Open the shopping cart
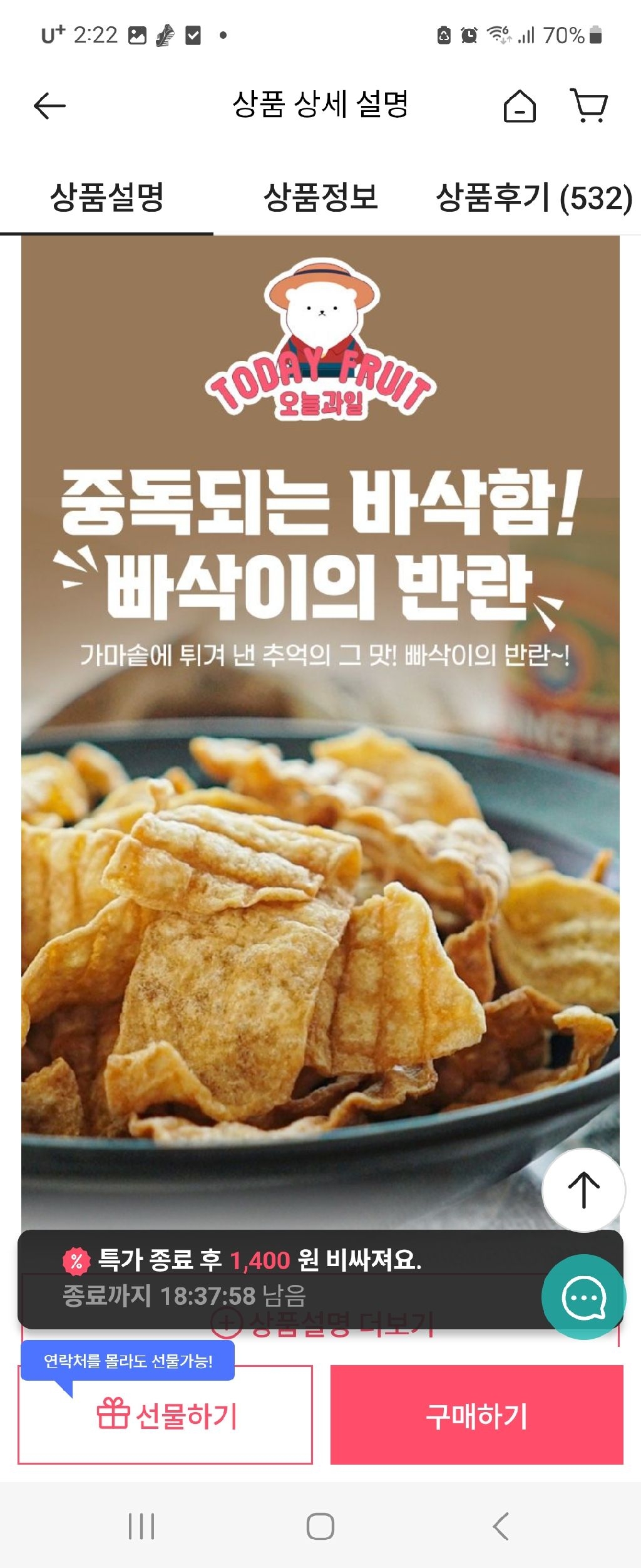This screenshot has width=641, height=1568. coord(589,105)
